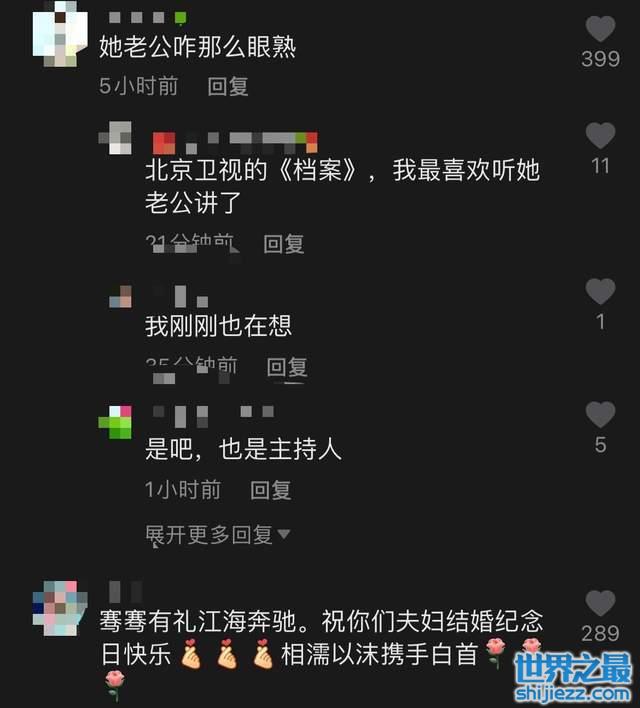
Task: Expand 展开更多回复 to show more replies
Action: [218, 536]
